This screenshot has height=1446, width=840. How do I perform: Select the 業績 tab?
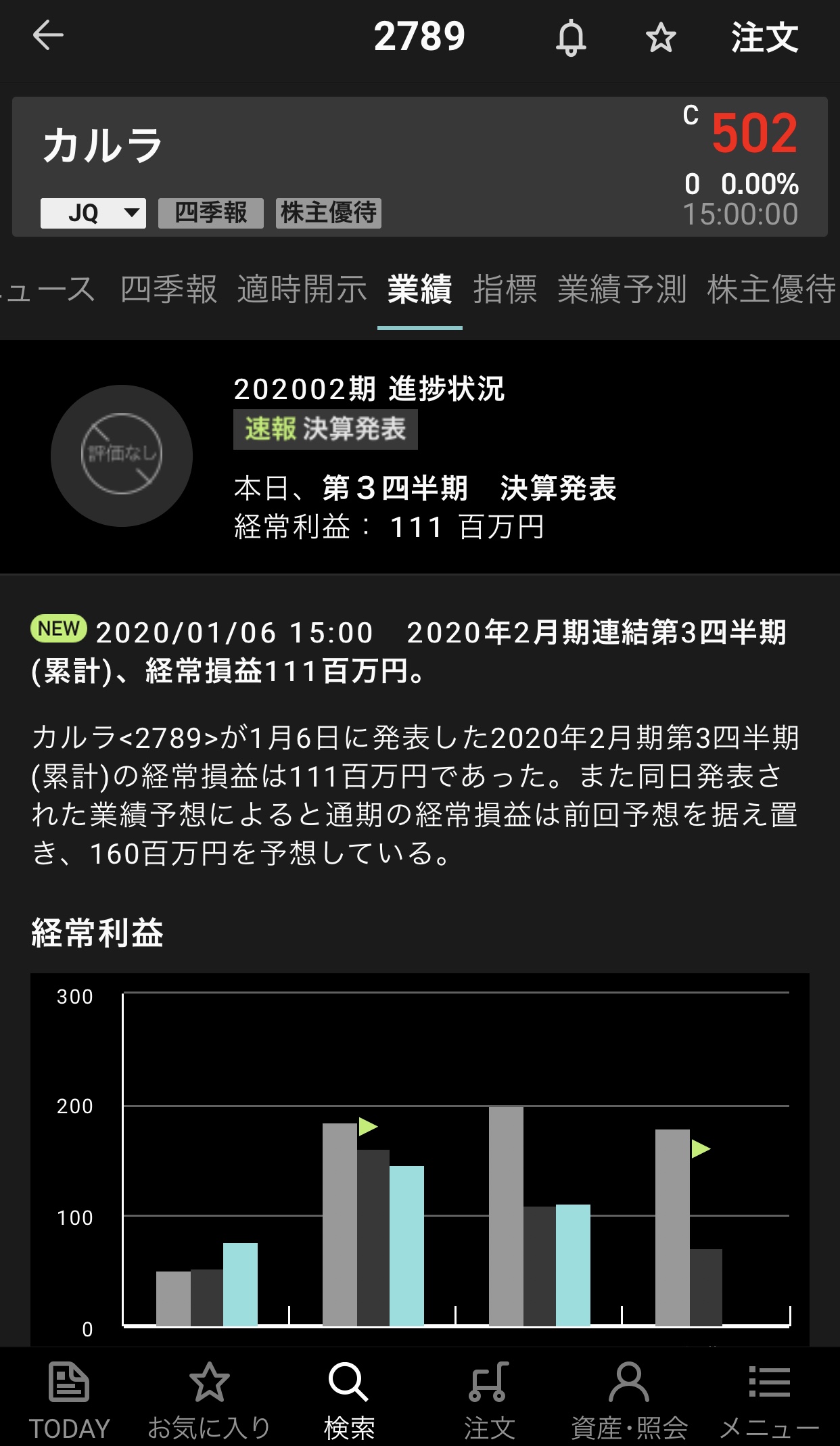419,289
